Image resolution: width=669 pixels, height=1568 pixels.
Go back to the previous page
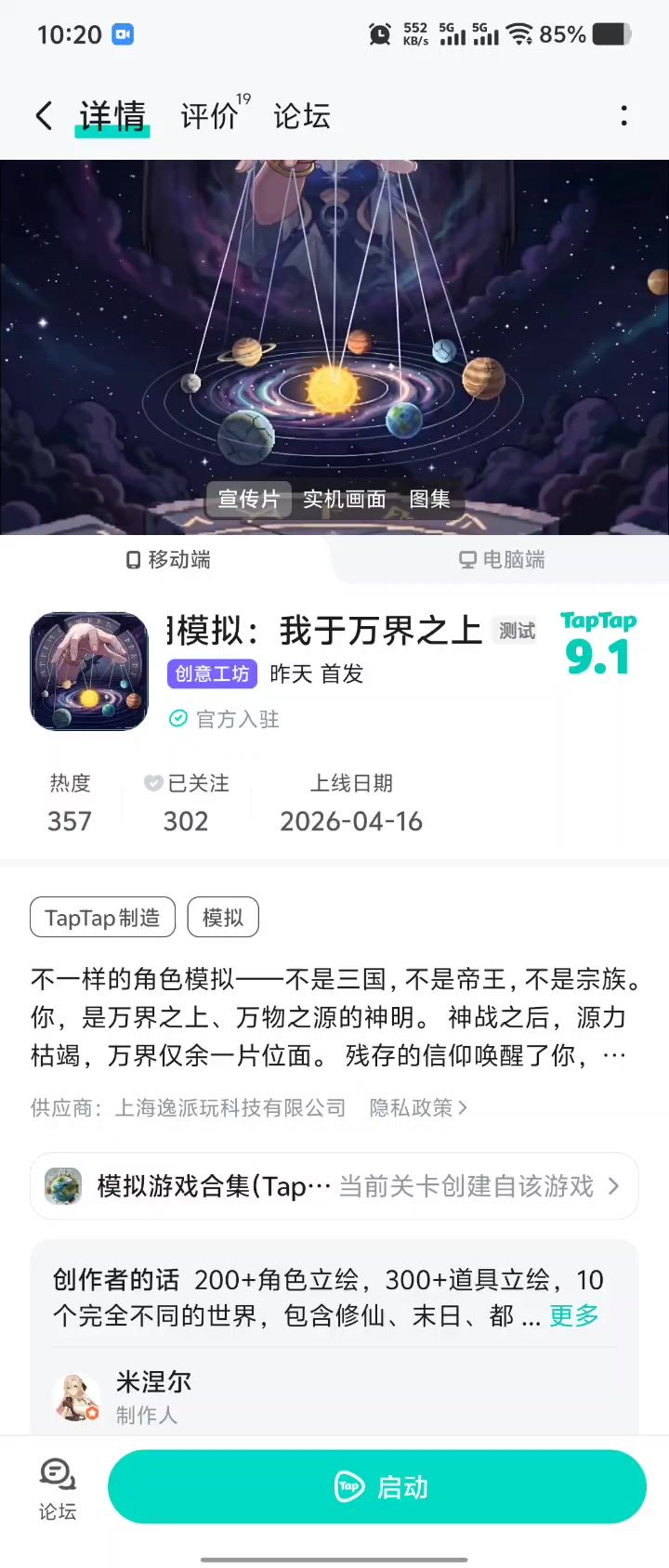[44, 116]
